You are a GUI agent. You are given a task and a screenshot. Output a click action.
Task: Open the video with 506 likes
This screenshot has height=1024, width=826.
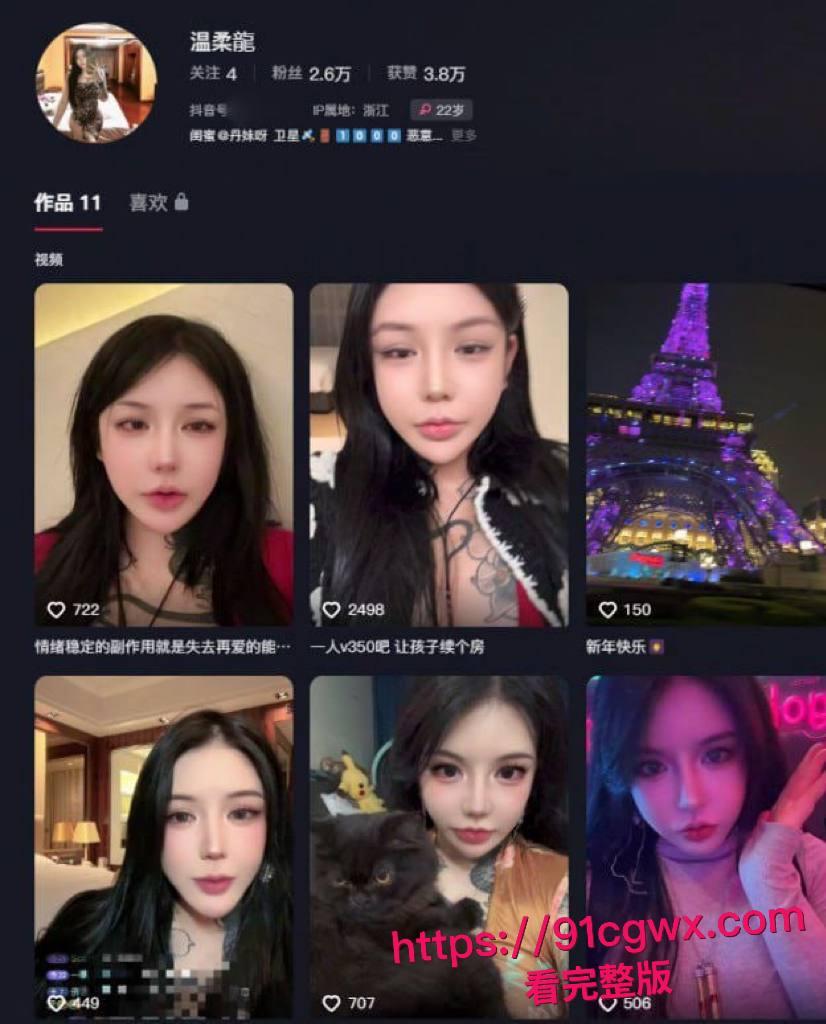click(x=705, y=845)
